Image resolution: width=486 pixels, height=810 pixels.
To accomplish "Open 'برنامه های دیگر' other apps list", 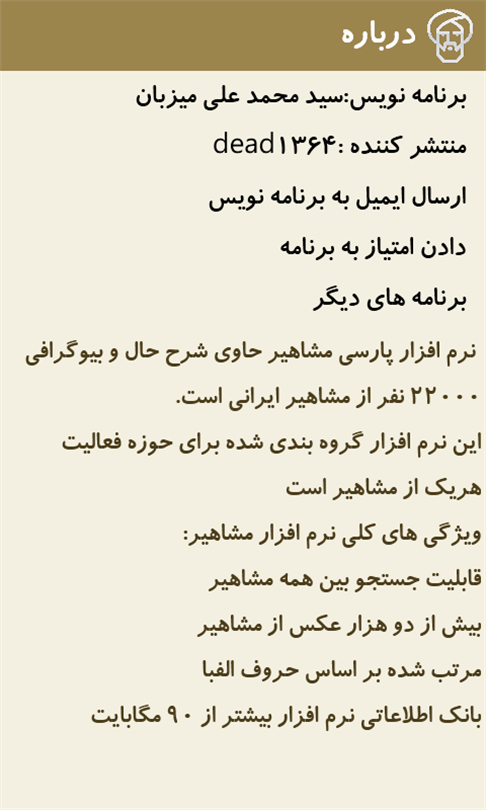I will (390, 299).
